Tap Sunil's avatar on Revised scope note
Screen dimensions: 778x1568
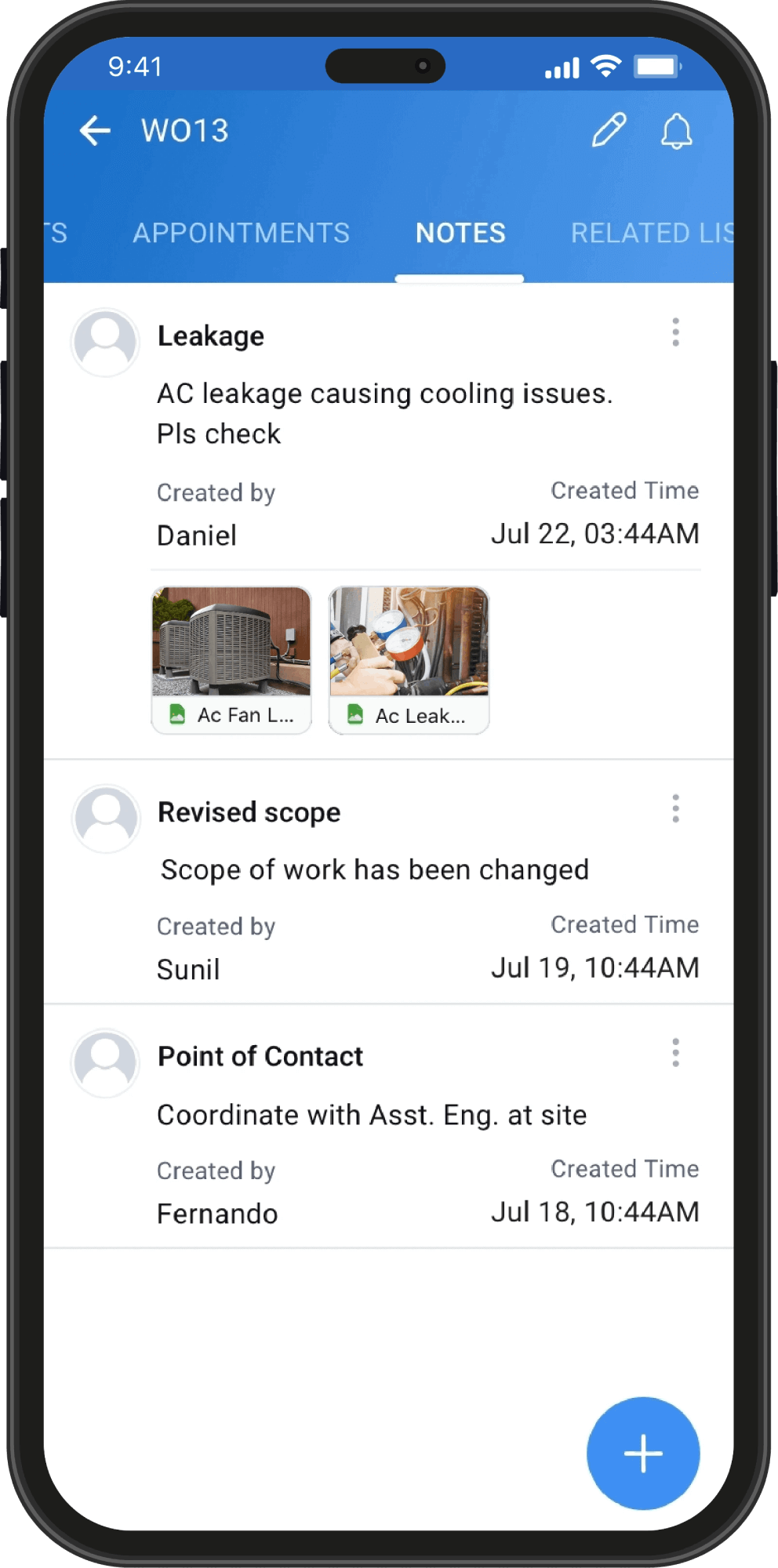(x=105, y=818)
